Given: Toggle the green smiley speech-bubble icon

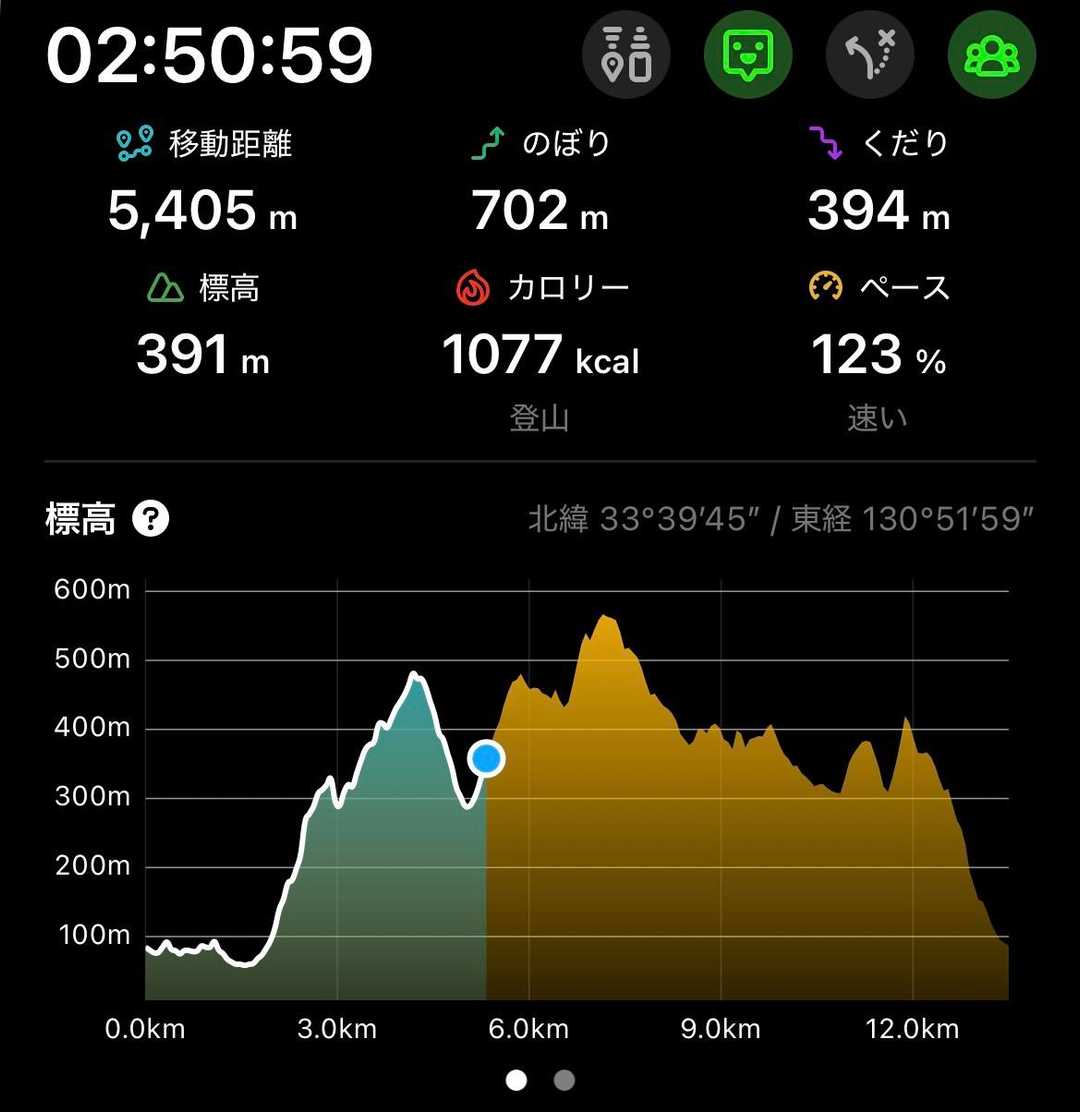Looking at the screenshot, I should point(748,55).
